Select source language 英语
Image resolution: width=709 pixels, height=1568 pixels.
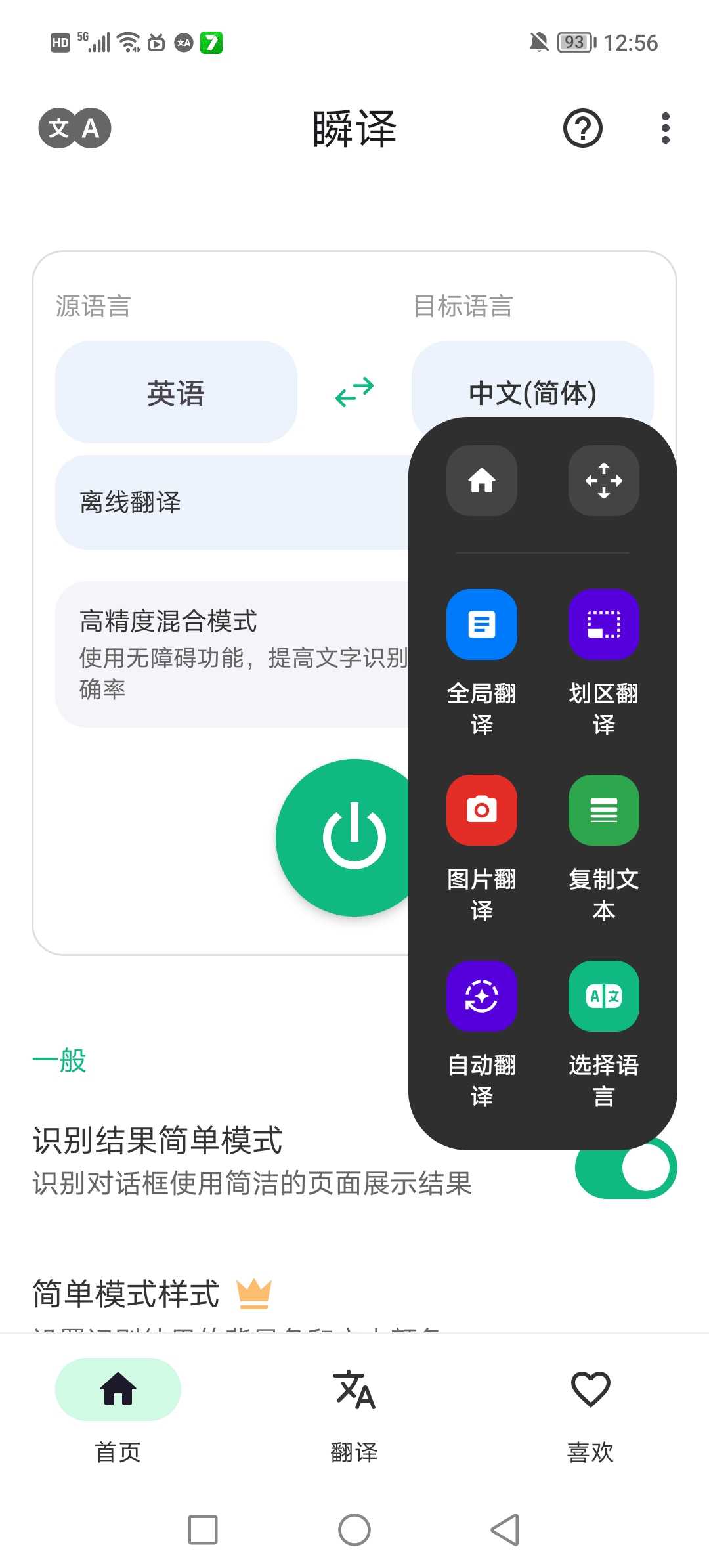pos(176,392)
